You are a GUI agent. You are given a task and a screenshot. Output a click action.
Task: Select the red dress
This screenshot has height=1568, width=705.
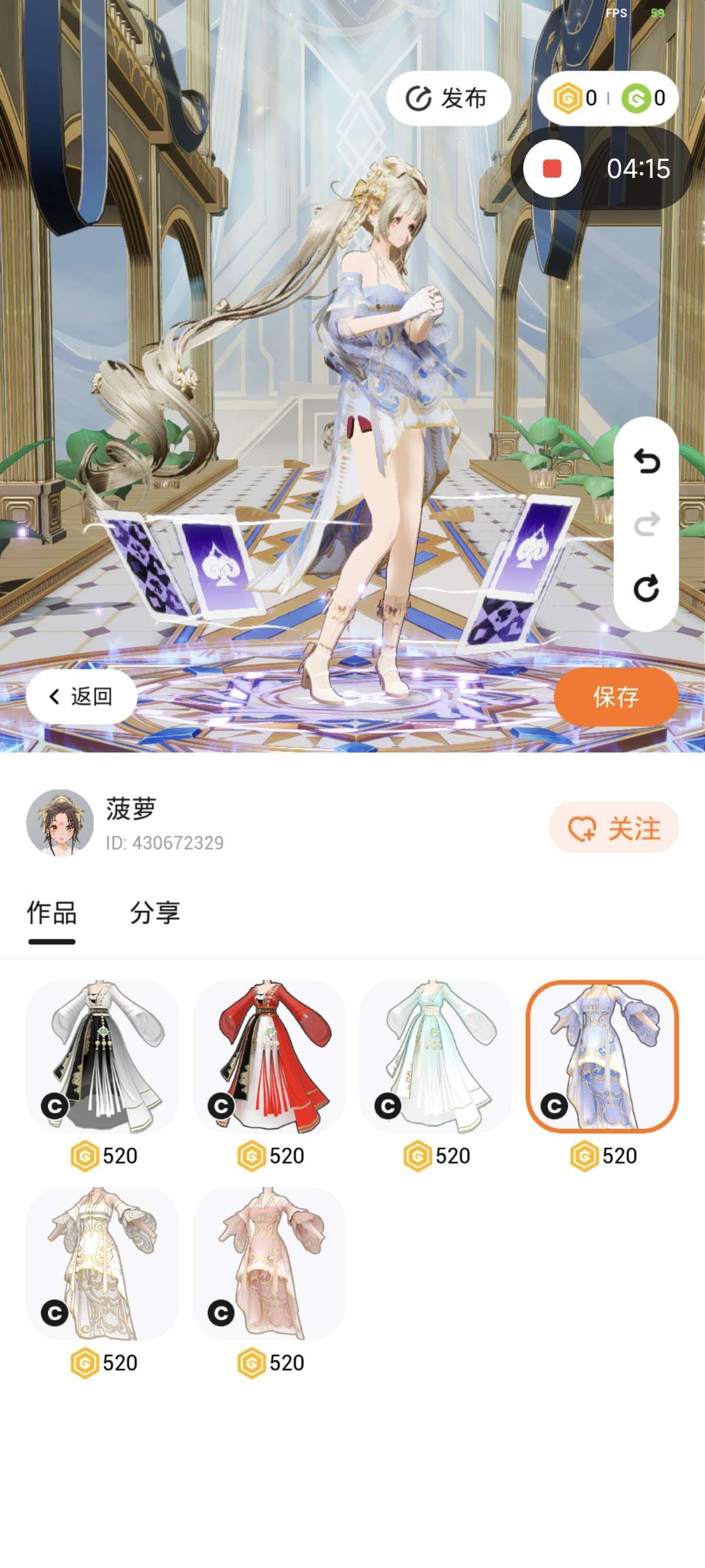point(269,1056)
